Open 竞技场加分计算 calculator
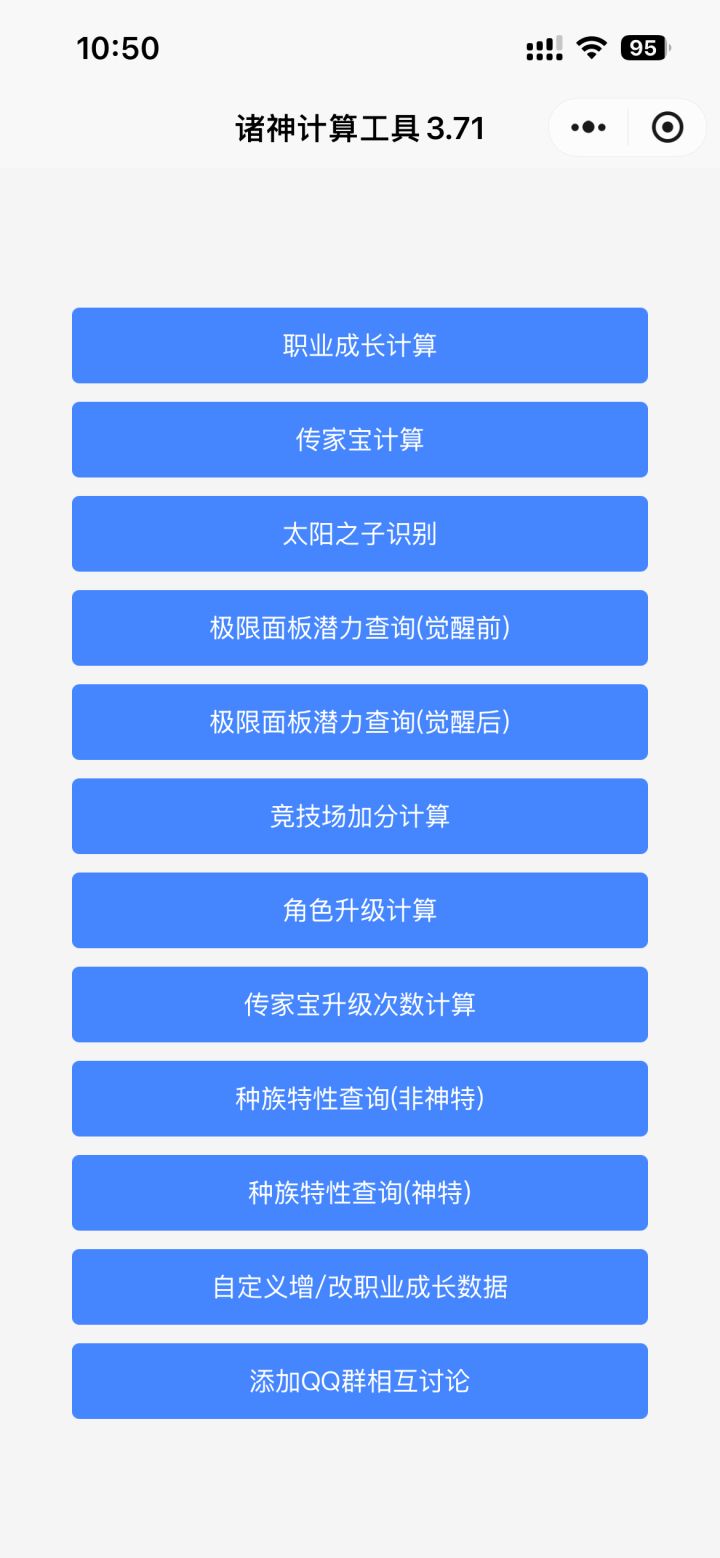 click(359, 815)
